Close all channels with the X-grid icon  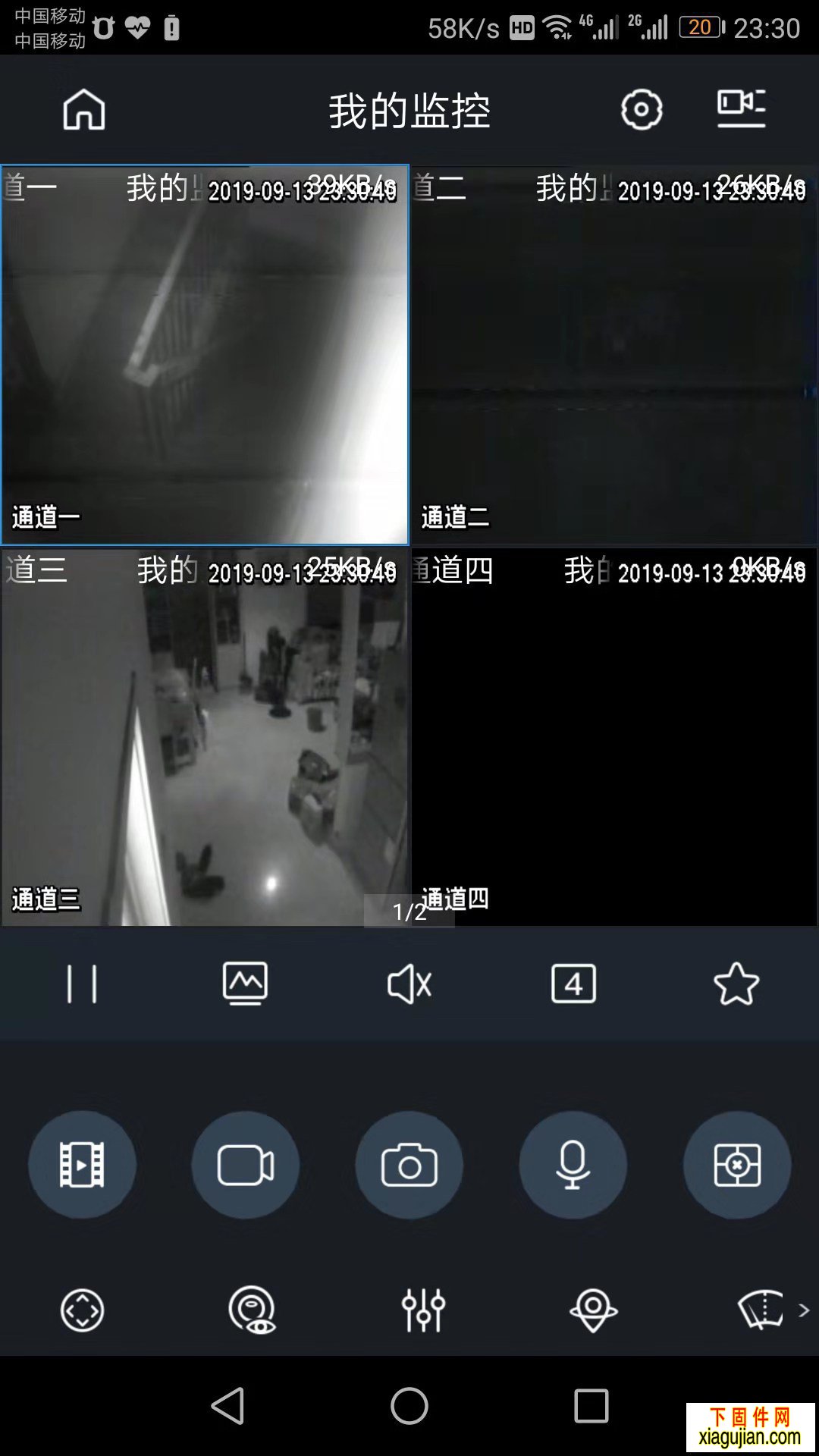pos(737,1165)
